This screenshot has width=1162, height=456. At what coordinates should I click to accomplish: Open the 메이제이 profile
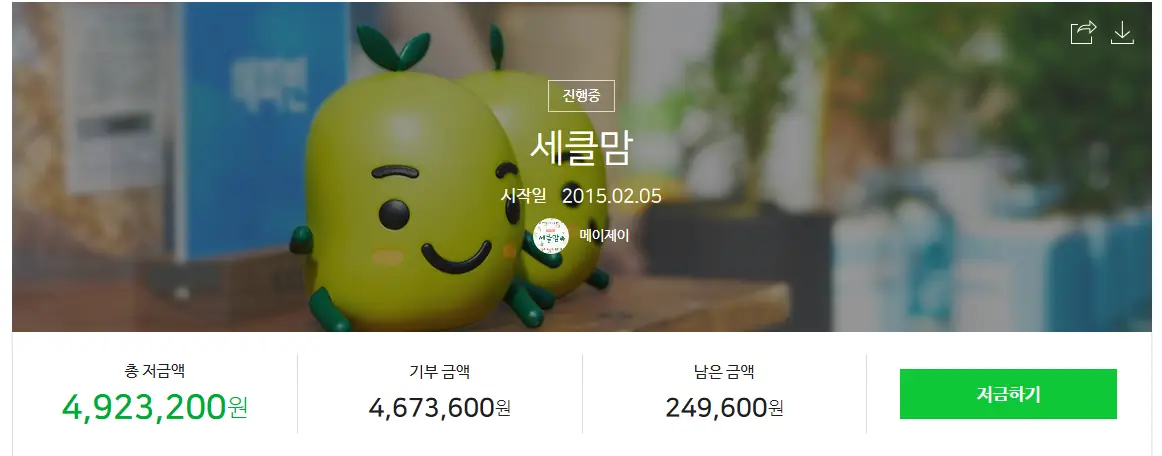[x=582, y=236]
